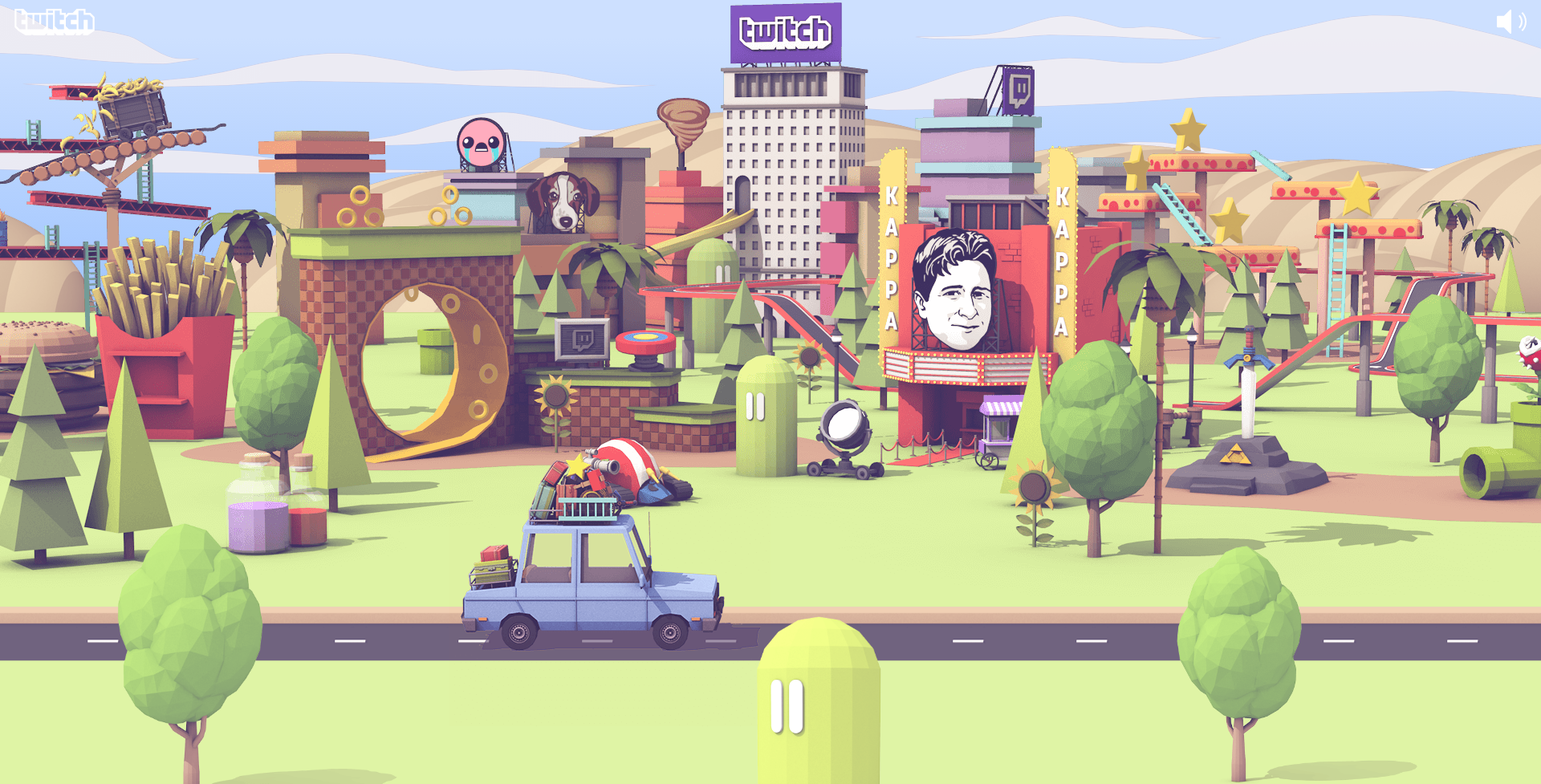Open the Twitch logo link in the corner
Image resolution: width=1541 pixels, height=784 pixels.
(55, 22)
